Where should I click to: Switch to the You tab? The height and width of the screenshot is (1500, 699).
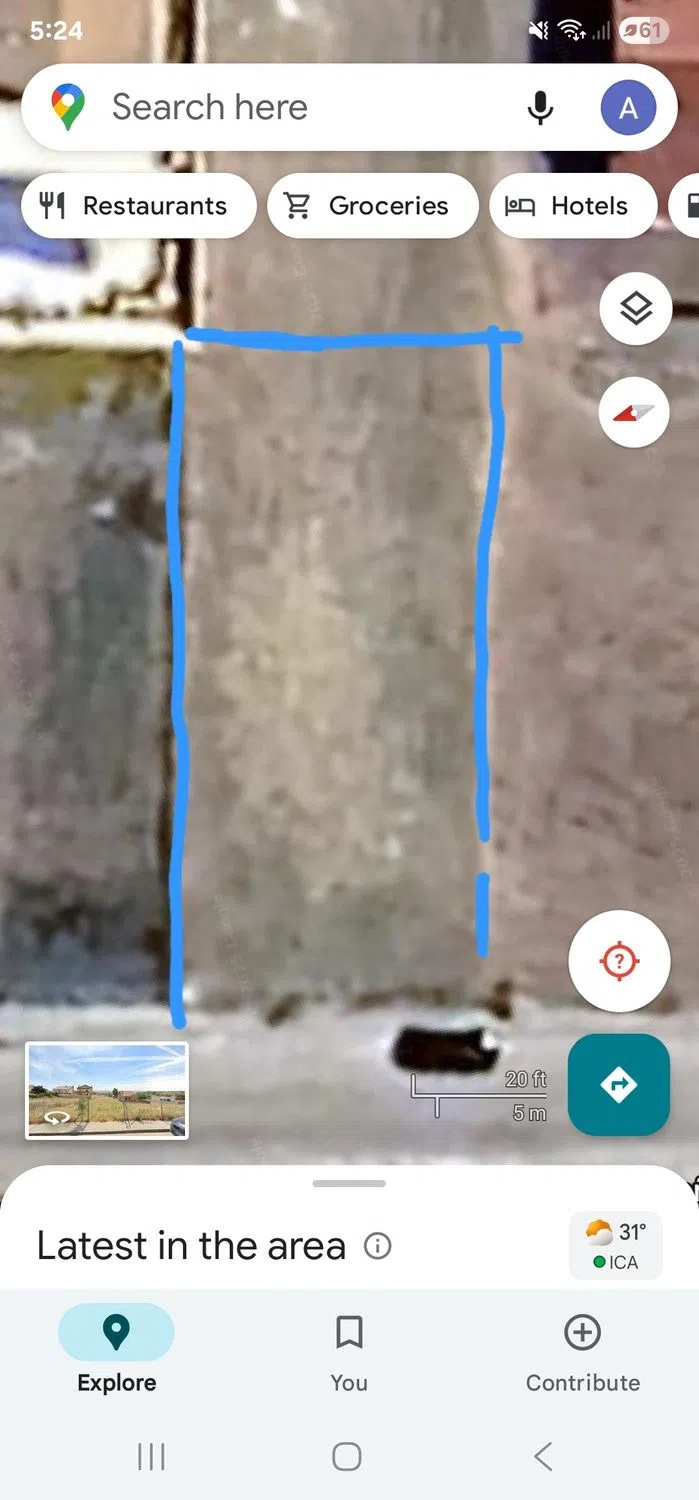tap(349, 1352)
